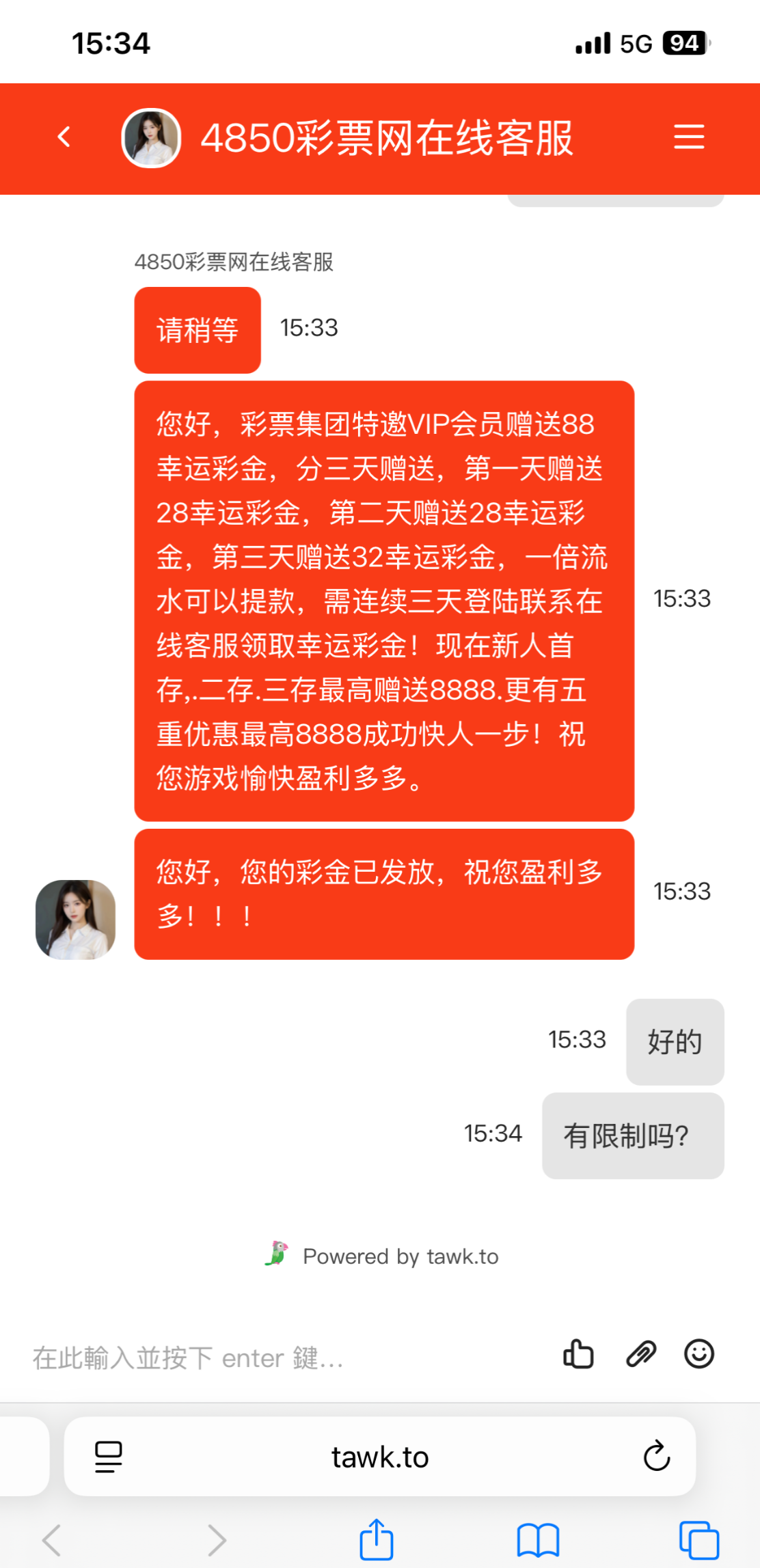Screen dimensions: 760x1568
Task: Tap the message input field
Action: (273, 1358)
